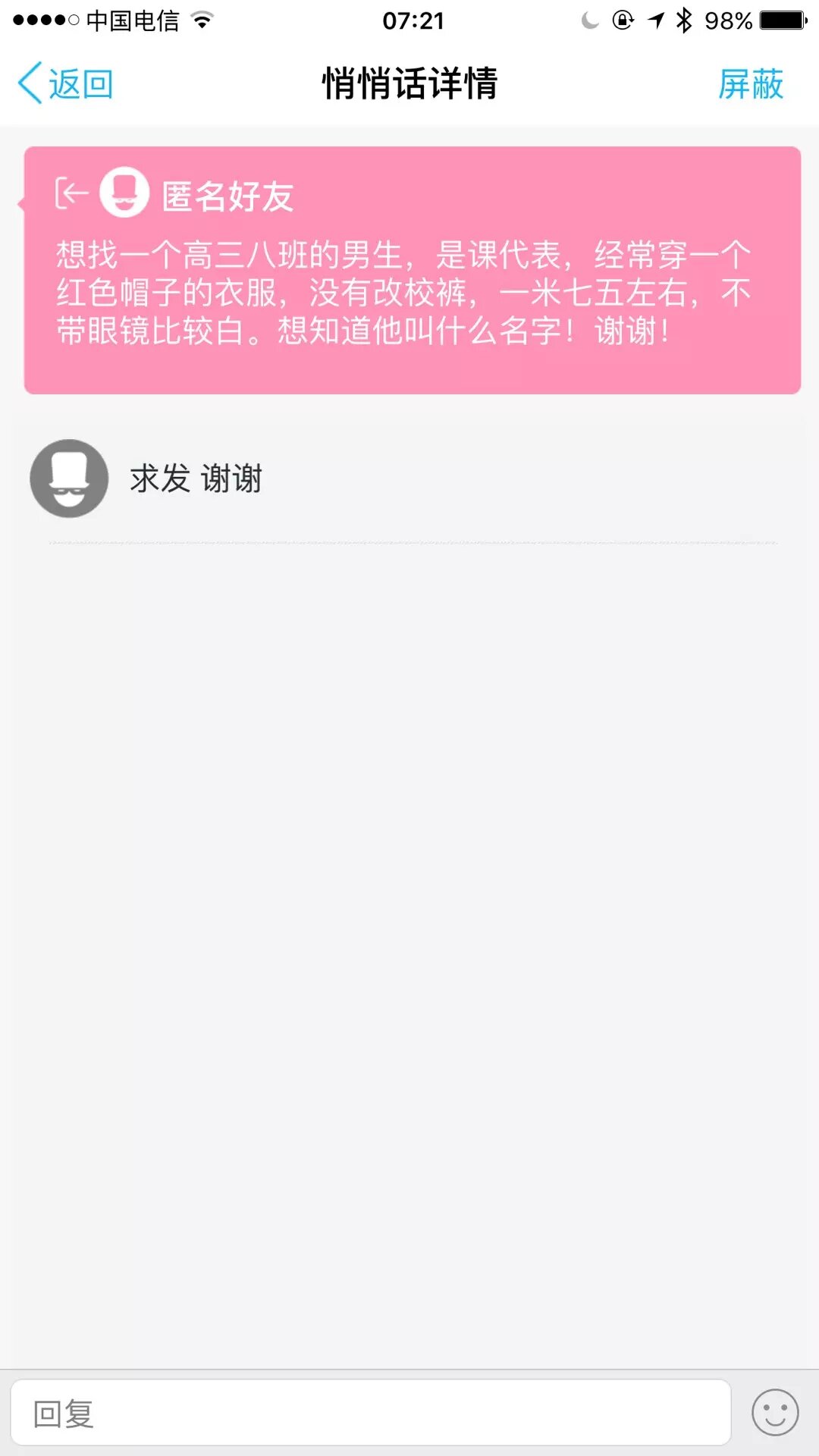Tap 屏蔽 to block this whisper

(750, 83)
